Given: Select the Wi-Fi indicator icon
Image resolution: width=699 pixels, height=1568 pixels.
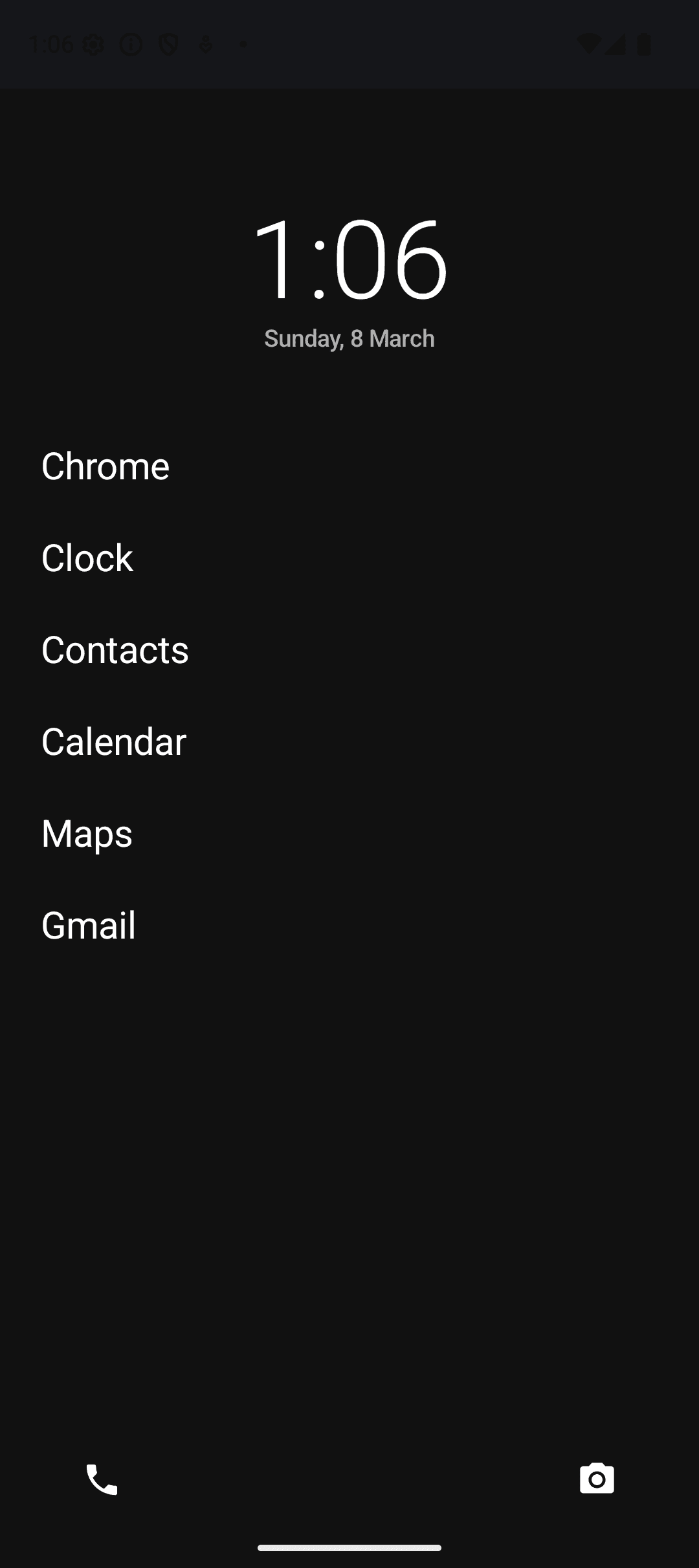Looking at the screenshot, I should click(590, 44).
